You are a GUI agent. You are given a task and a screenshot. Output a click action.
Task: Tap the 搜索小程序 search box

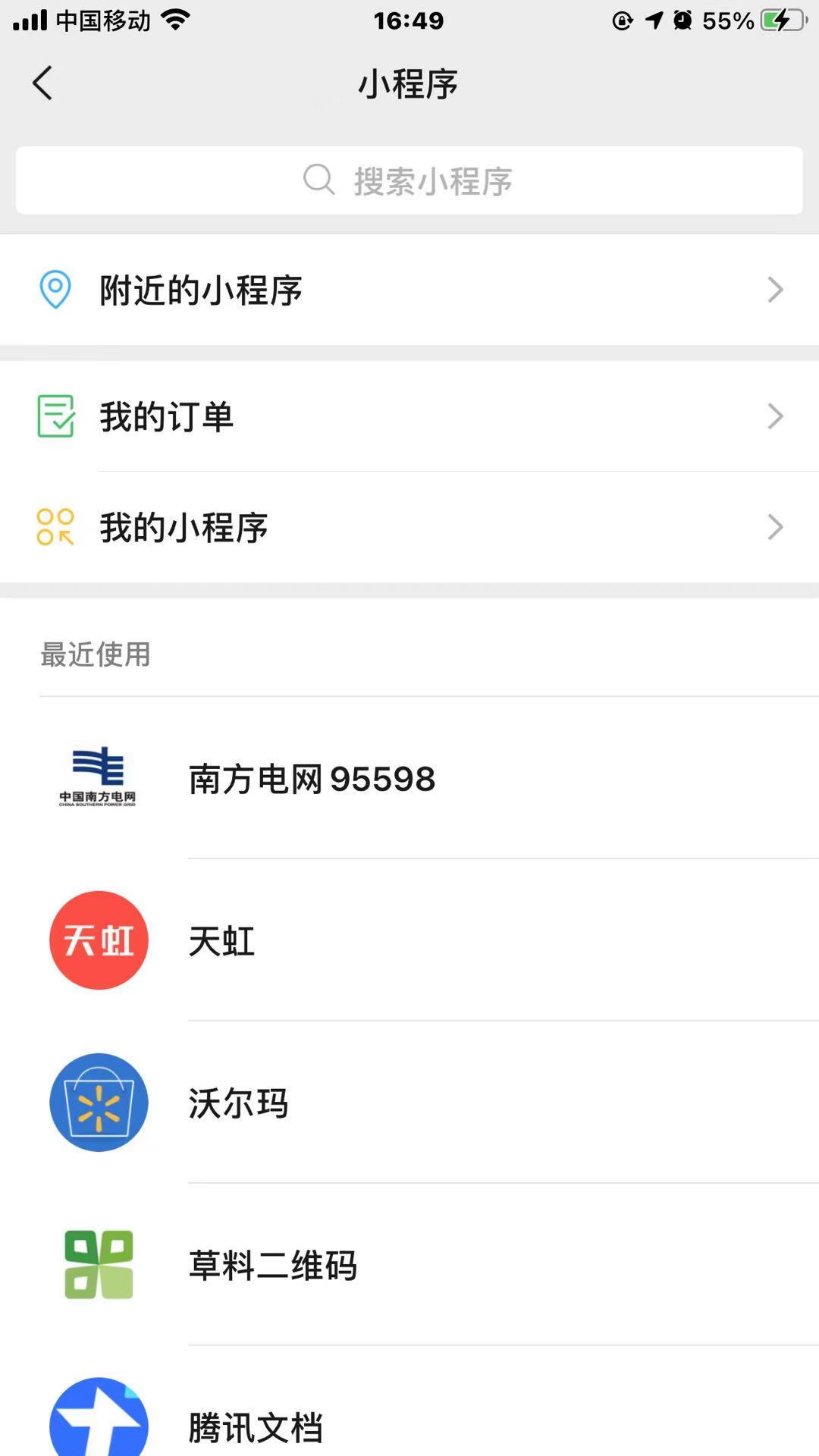pos(409,180)
